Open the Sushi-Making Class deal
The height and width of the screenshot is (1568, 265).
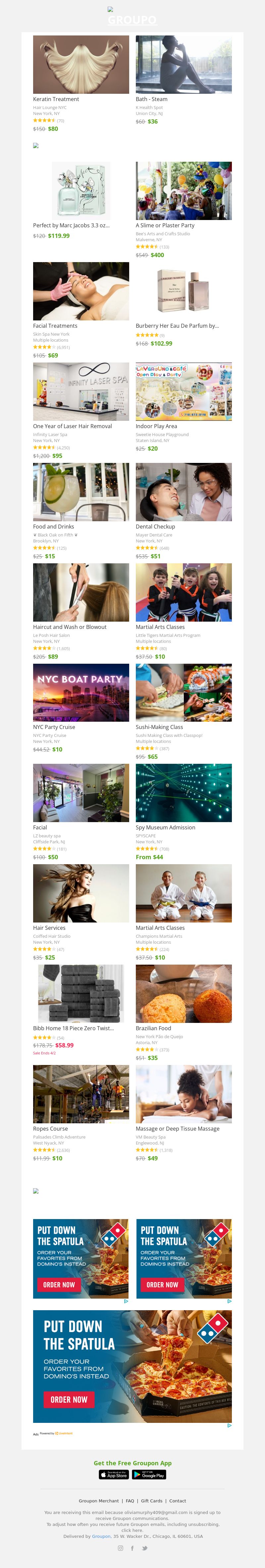(184, 692)
